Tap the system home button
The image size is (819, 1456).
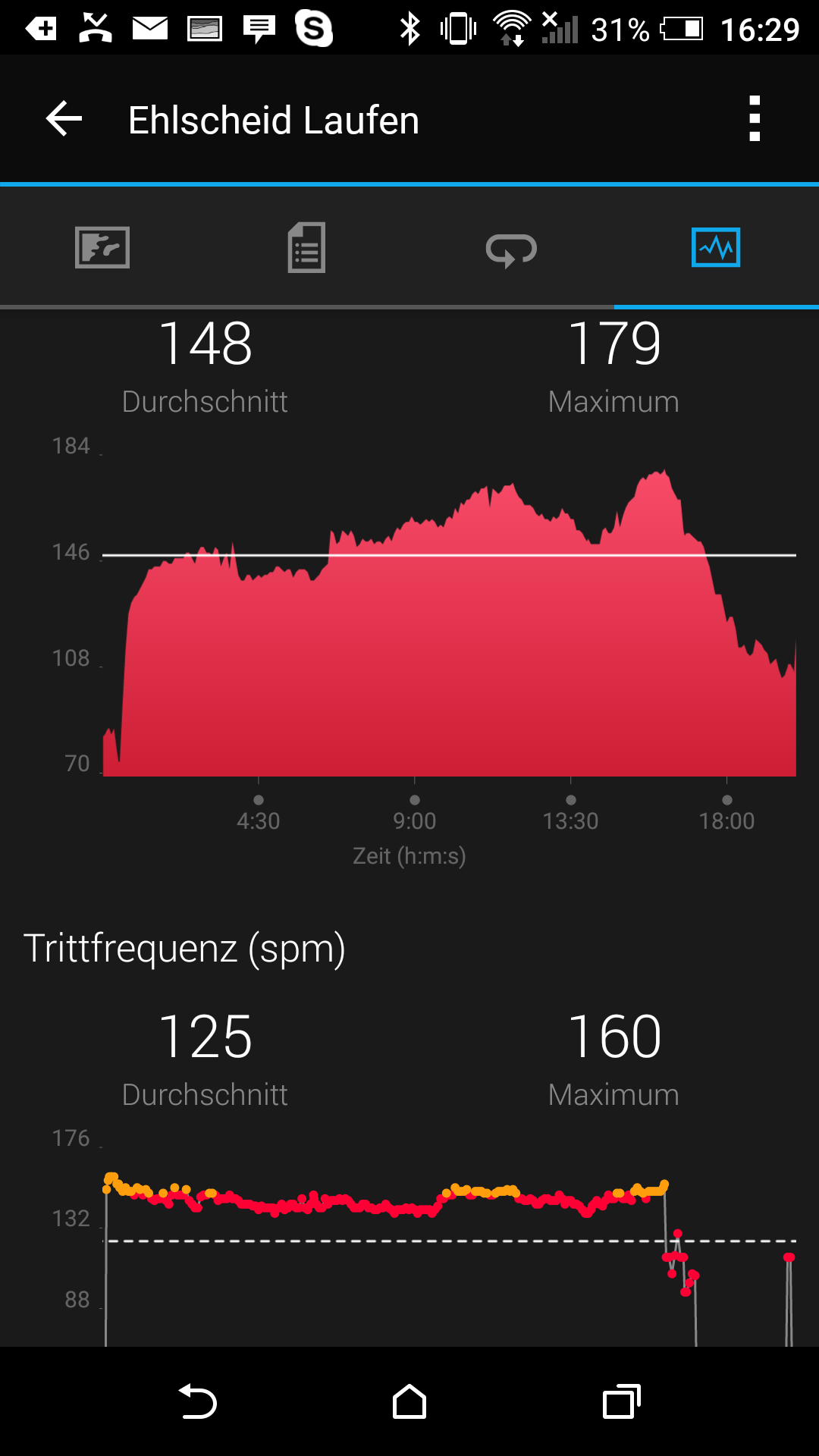[x=409, y=1401]
